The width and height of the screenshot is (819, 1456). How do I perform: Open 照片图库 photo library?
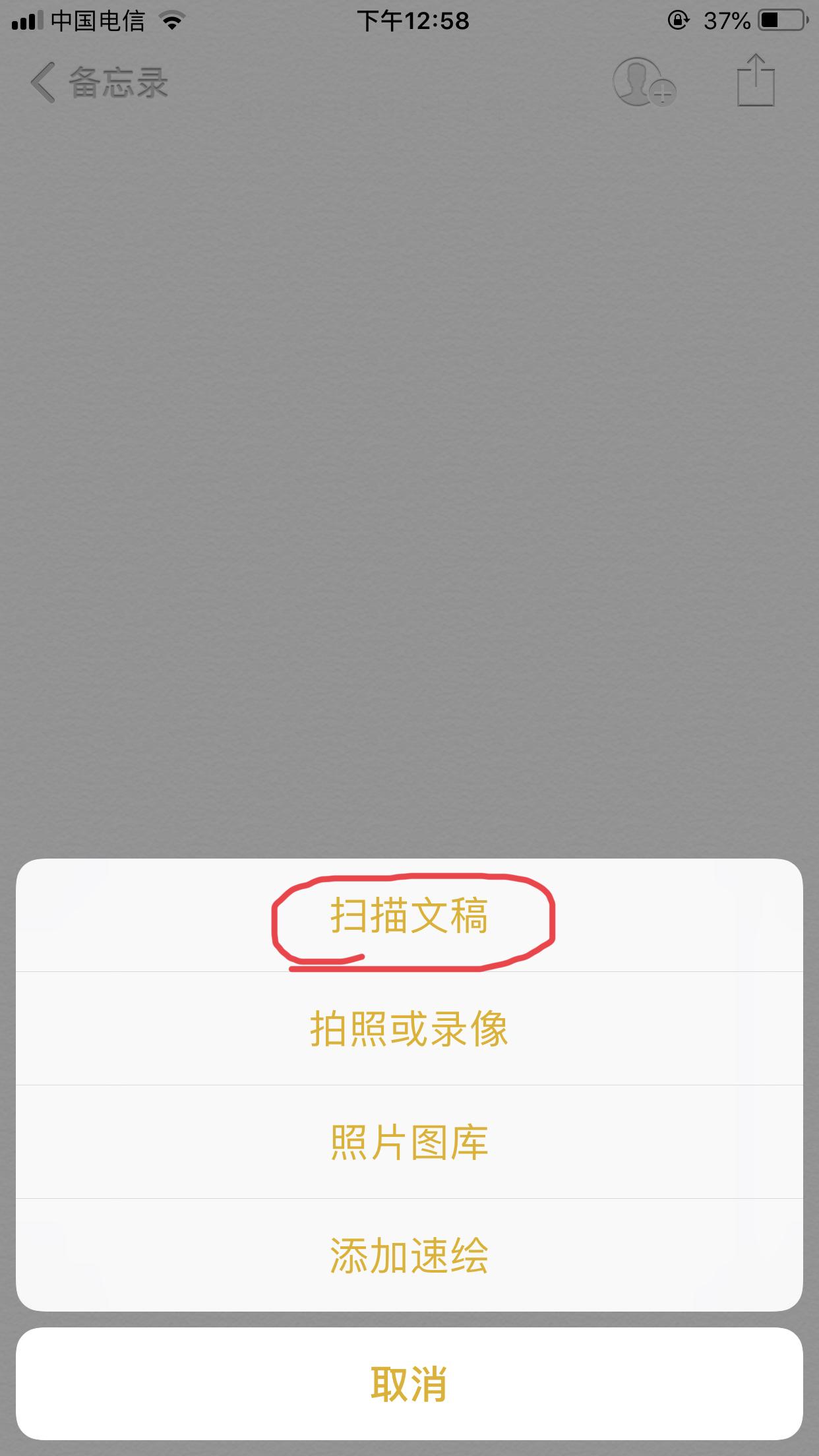(409, 1143)
